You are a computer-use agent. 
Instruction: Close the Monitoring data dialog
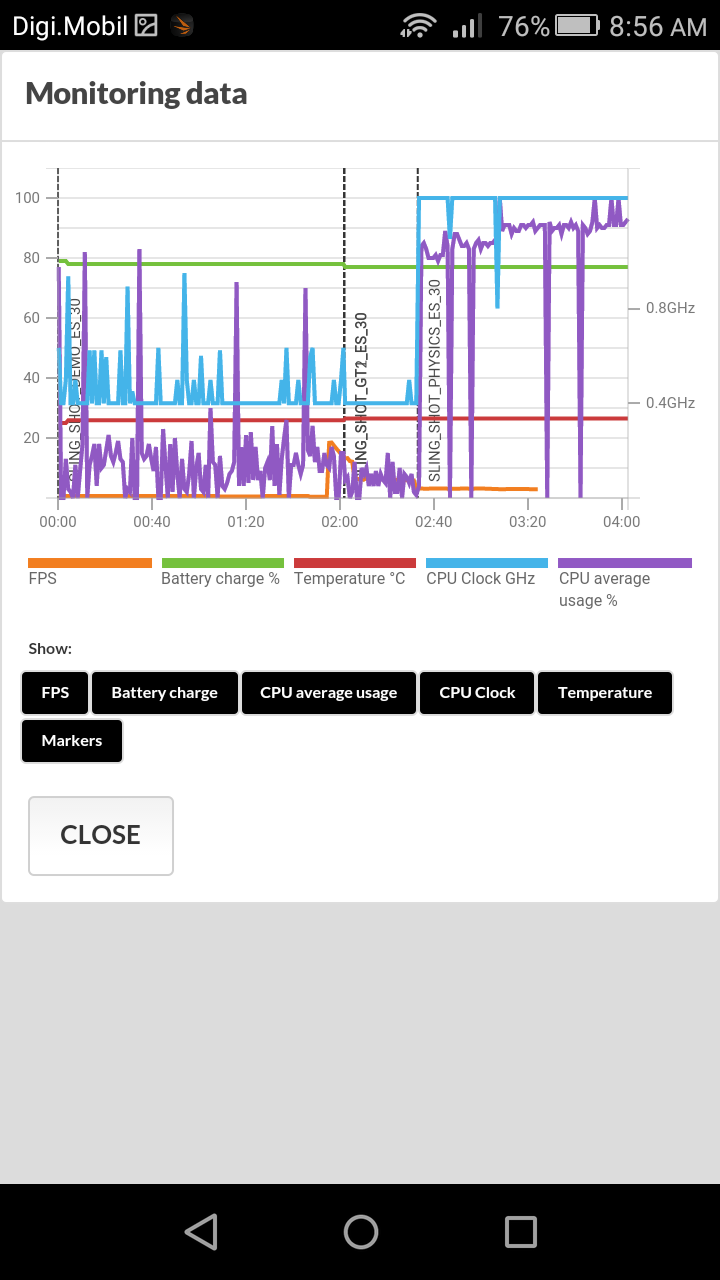coord(101,835)
